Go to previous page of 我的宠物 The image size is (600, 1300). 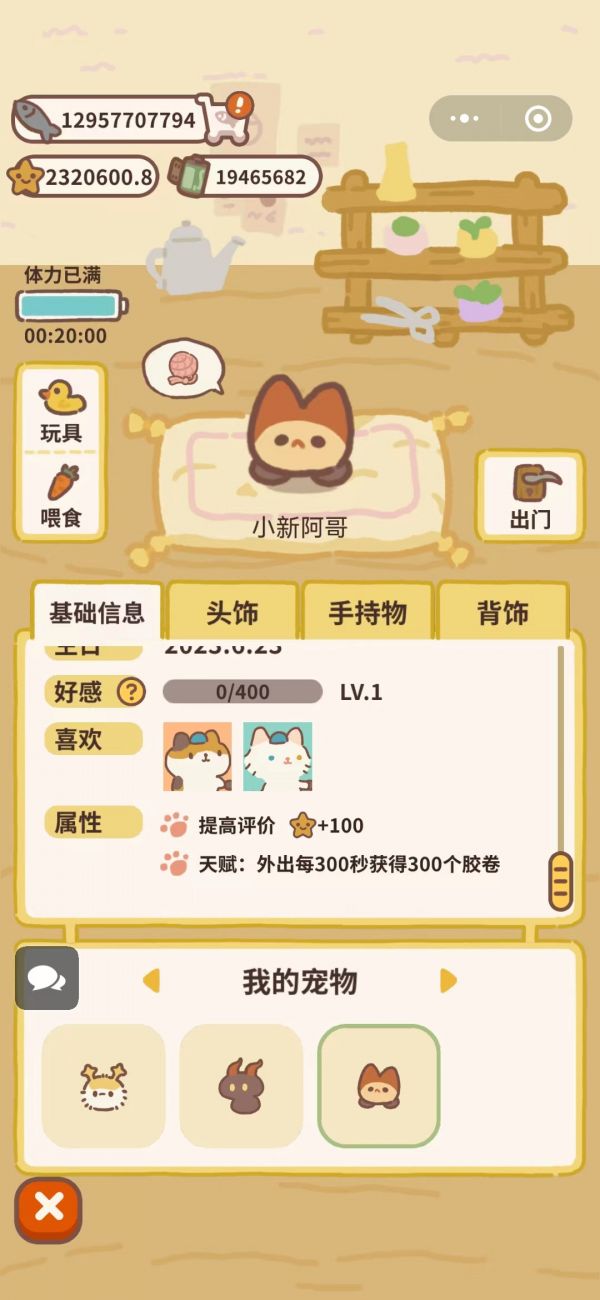151,981
